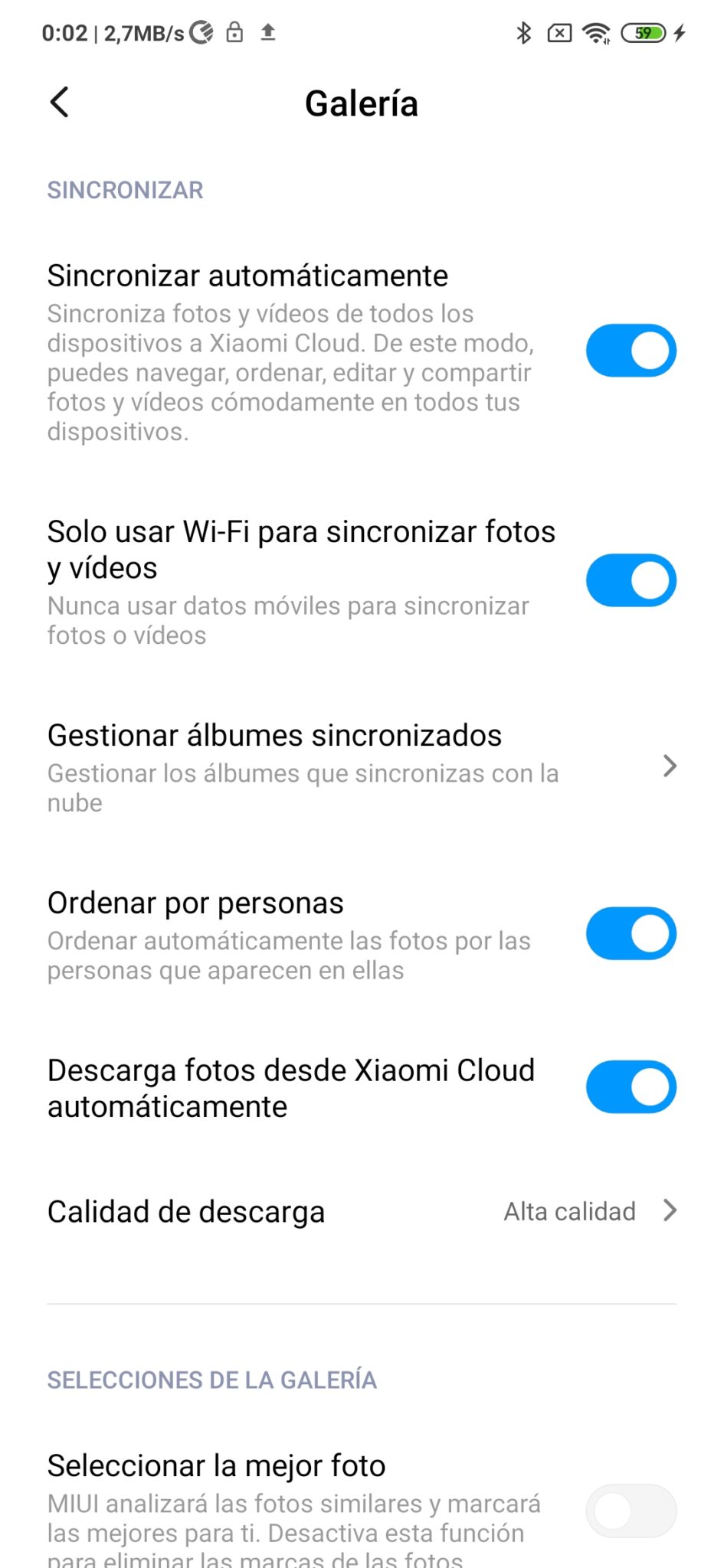Switch off Descarga fotos desde Xiaomi Cloud
Screen dimensions: 724x1568
(x=631, y=1087)
